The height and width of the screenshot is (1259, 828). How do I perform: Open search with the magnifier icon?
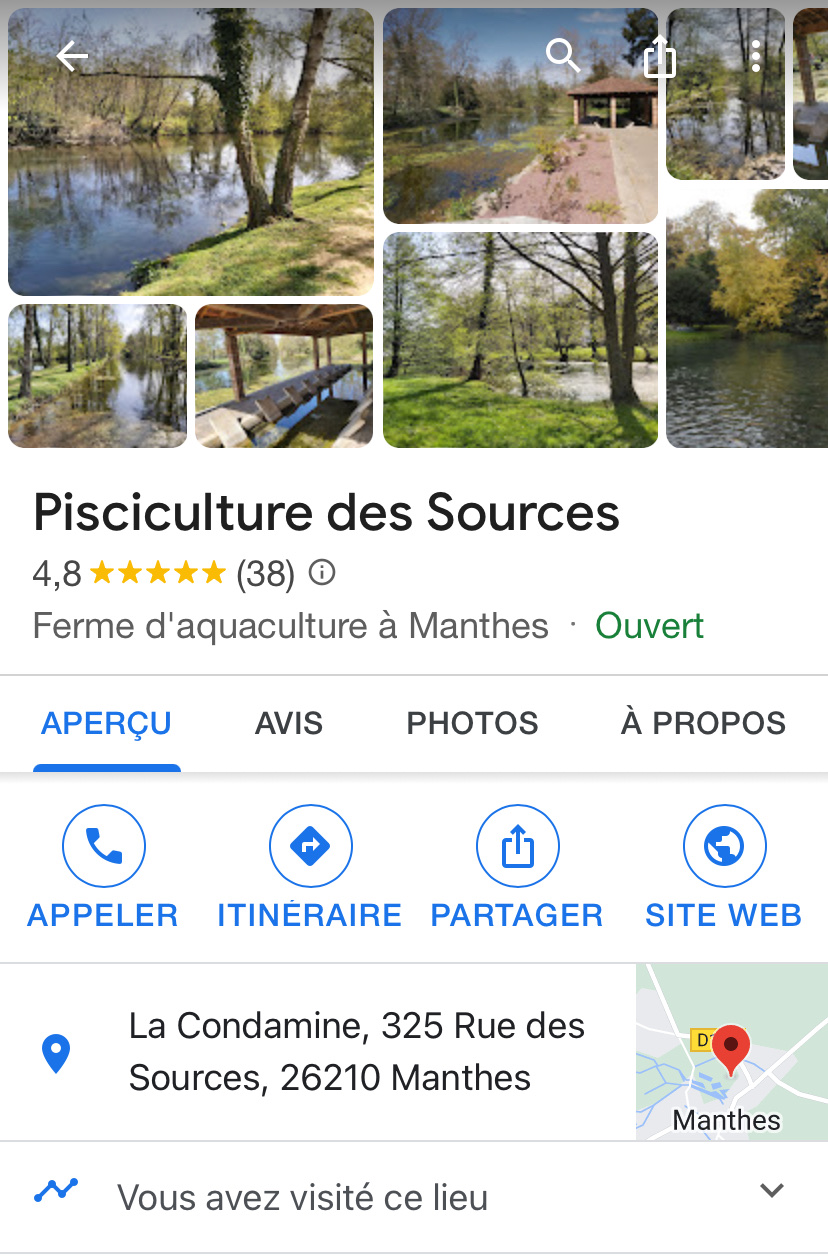(563, 57)
